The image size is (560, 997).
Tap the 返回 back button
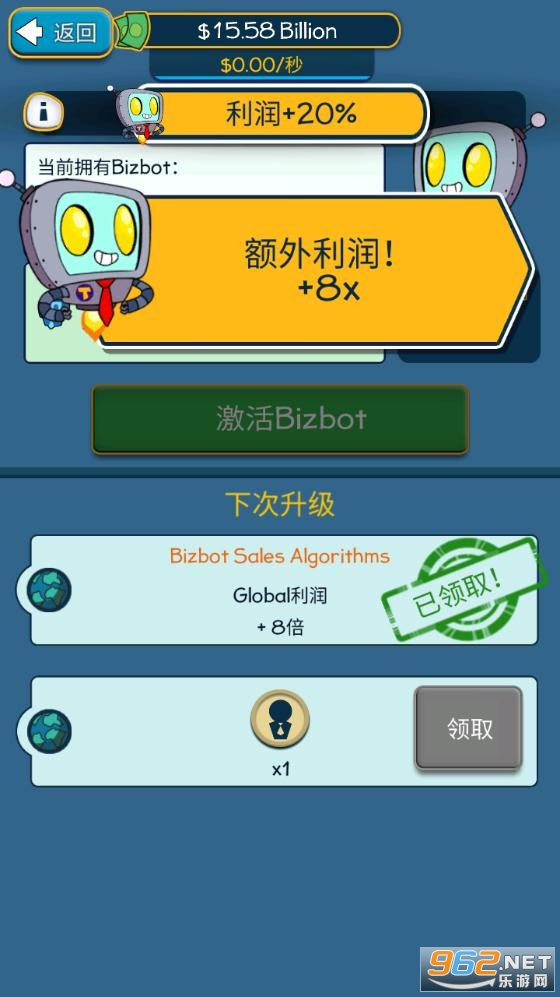pos(60,32)
